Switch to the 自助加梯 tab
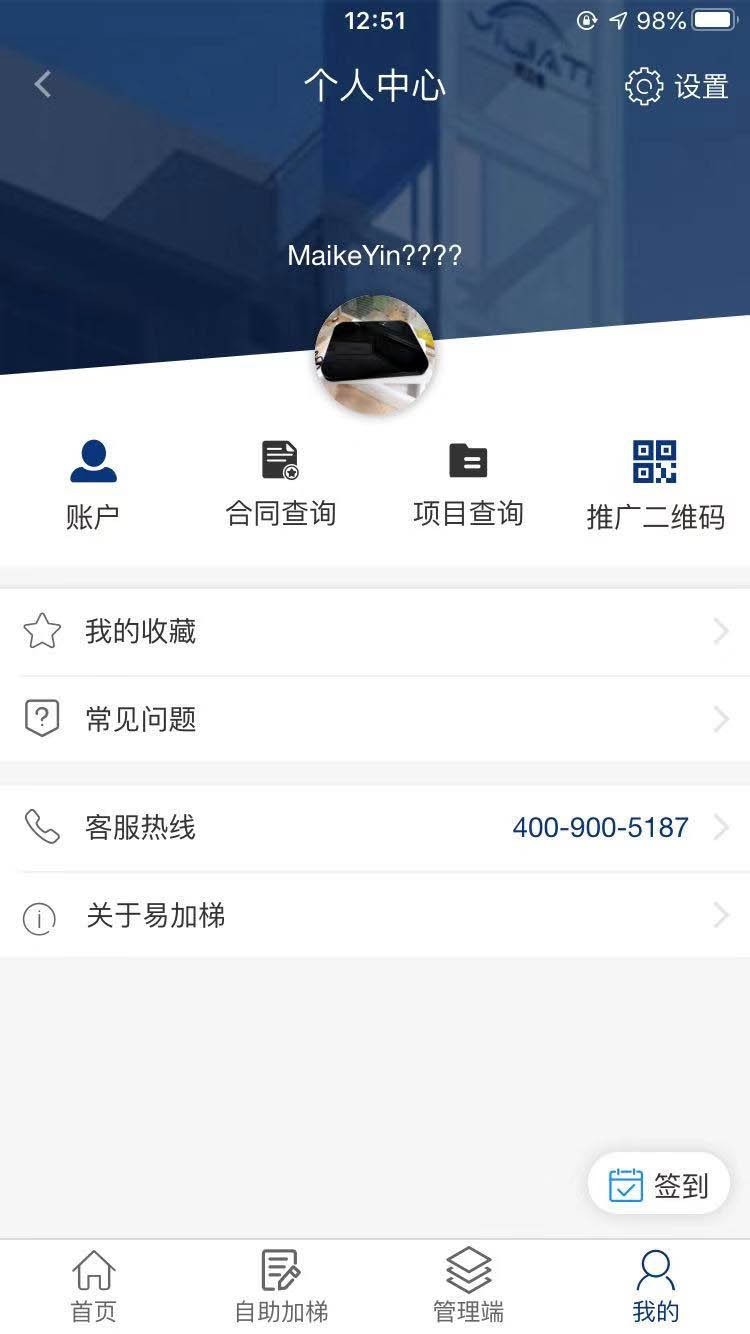 [x=280, y=1287]
